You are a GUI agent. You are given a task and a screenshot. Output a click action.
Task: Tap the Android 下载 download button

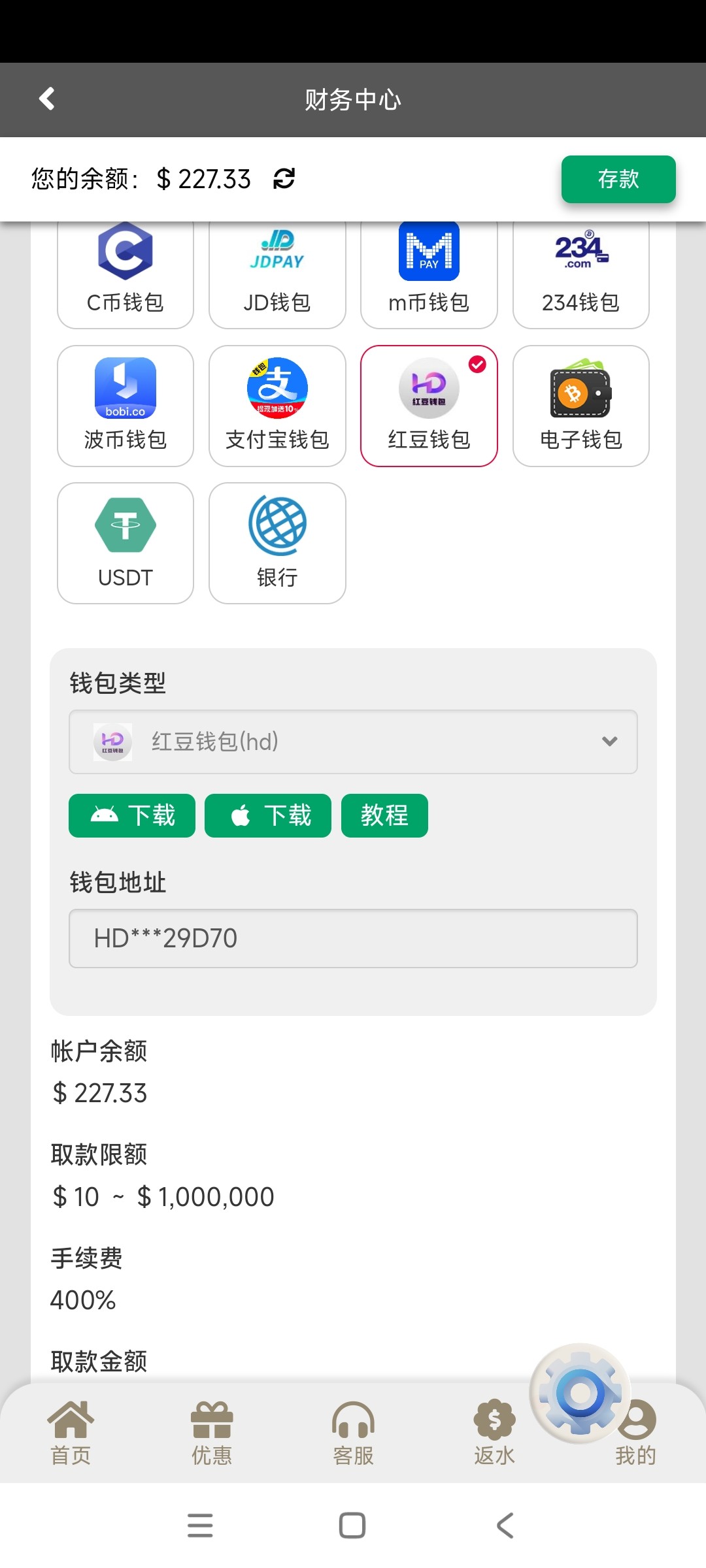pos(131,815)
